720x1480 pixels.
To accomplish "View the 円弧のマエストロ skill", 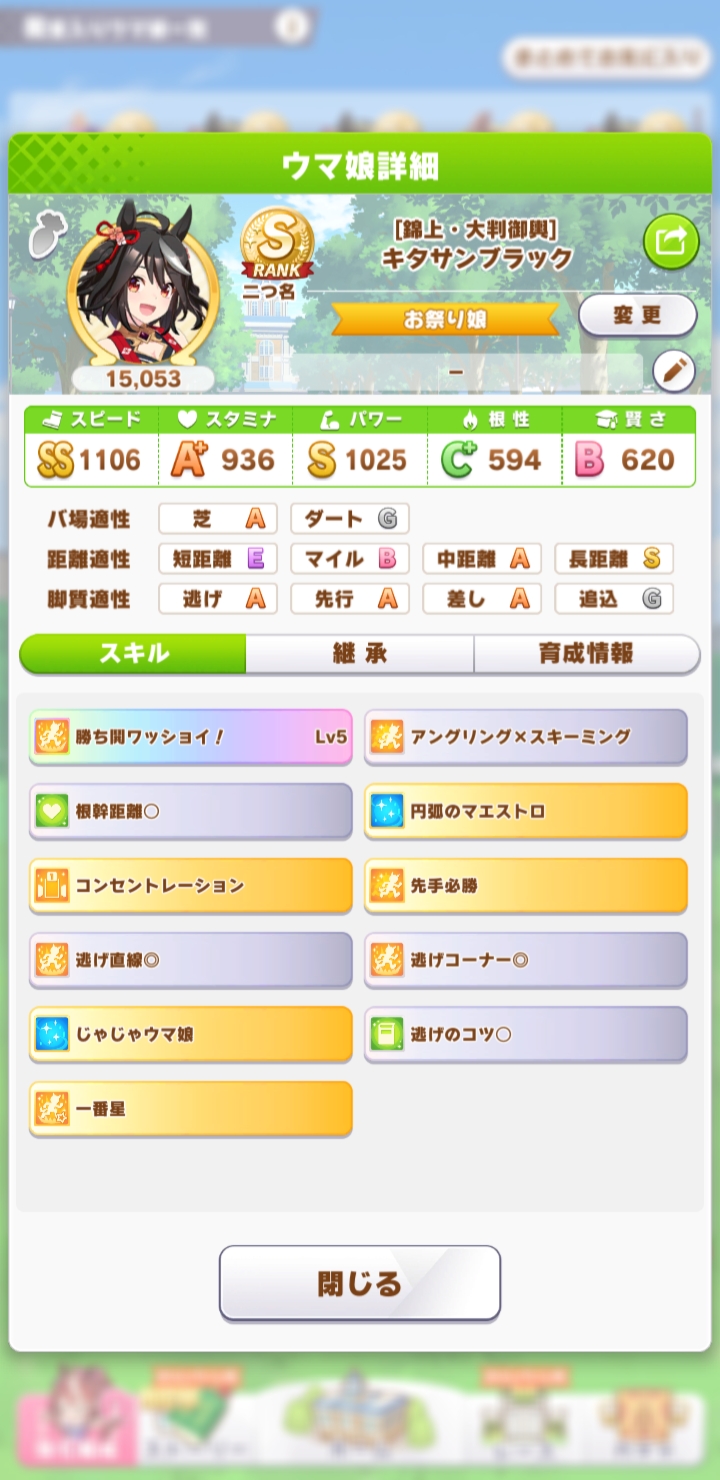I will pyautogui.click(x=526, y=811).
